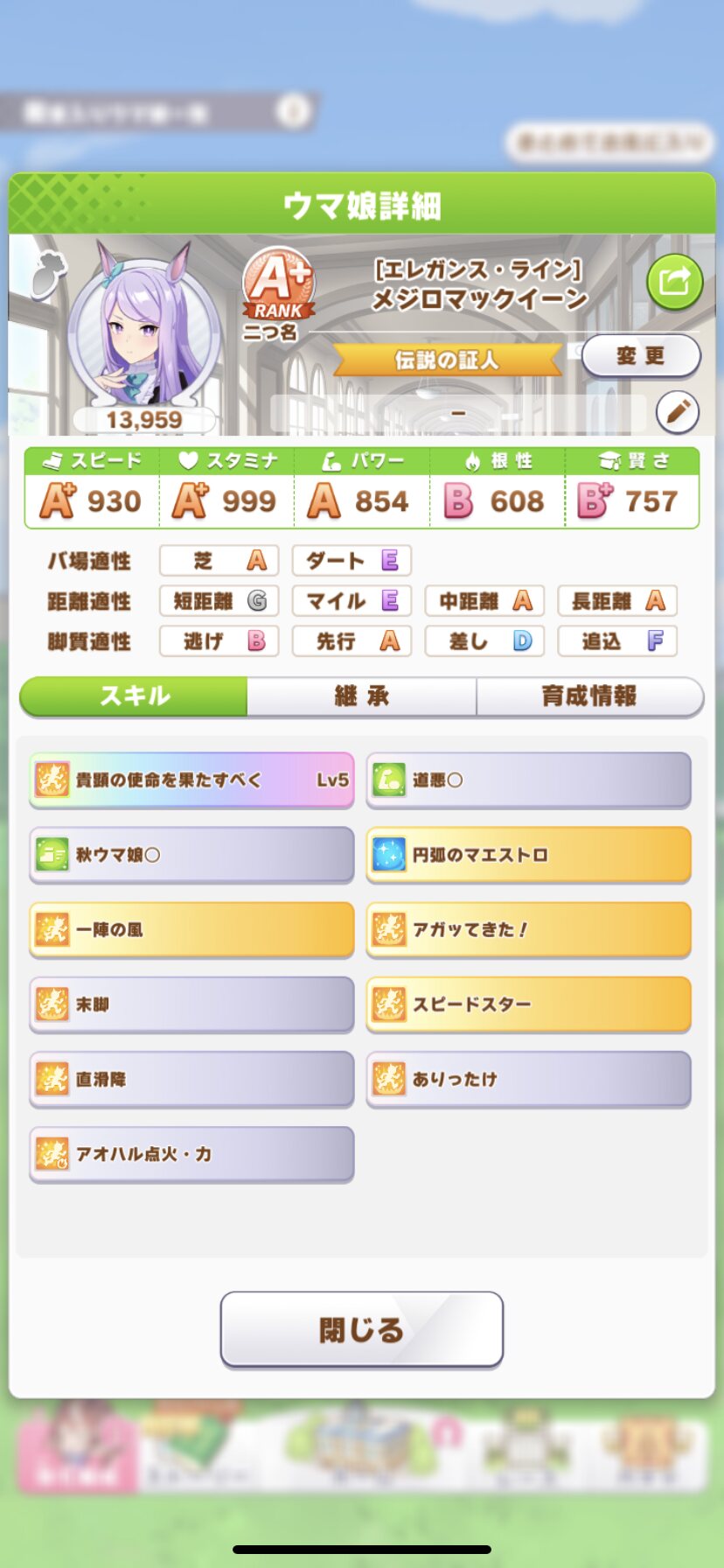724x1568 pixels.
Task: Select the スキル tab
Action: [x=134, y=696]
